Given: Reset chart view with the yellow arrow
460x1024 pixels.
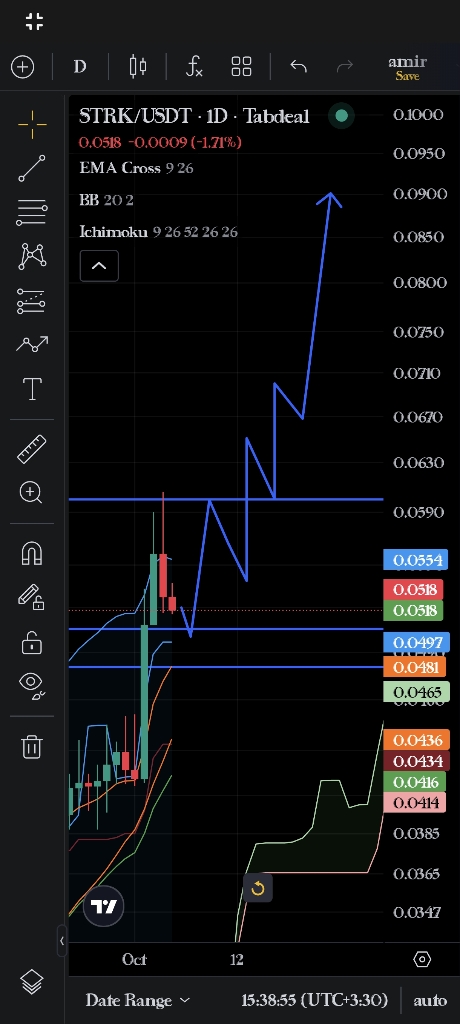Looking at the screenshot, I should 257,888.
